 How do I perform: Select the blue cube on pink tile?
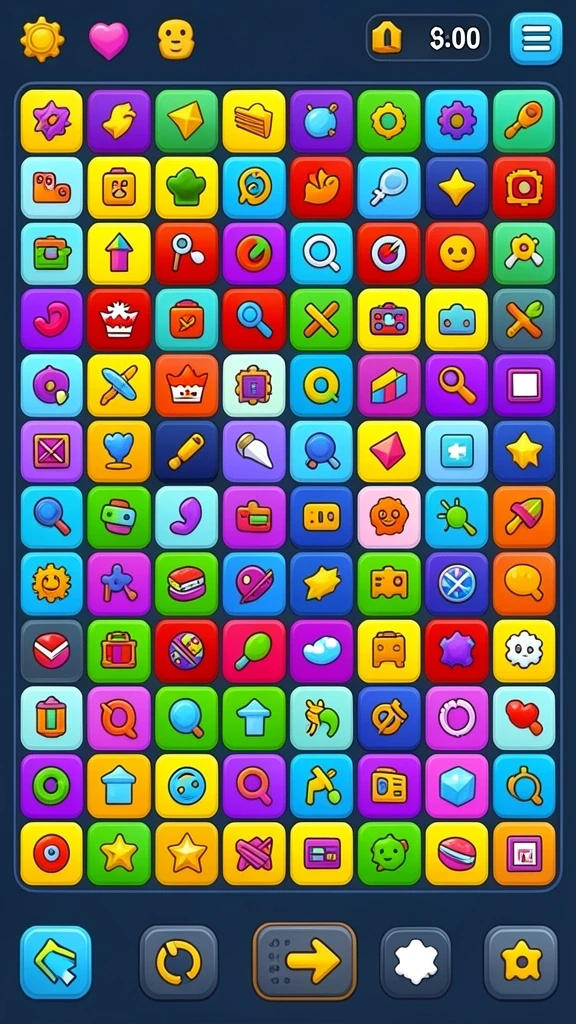(457, 786)
